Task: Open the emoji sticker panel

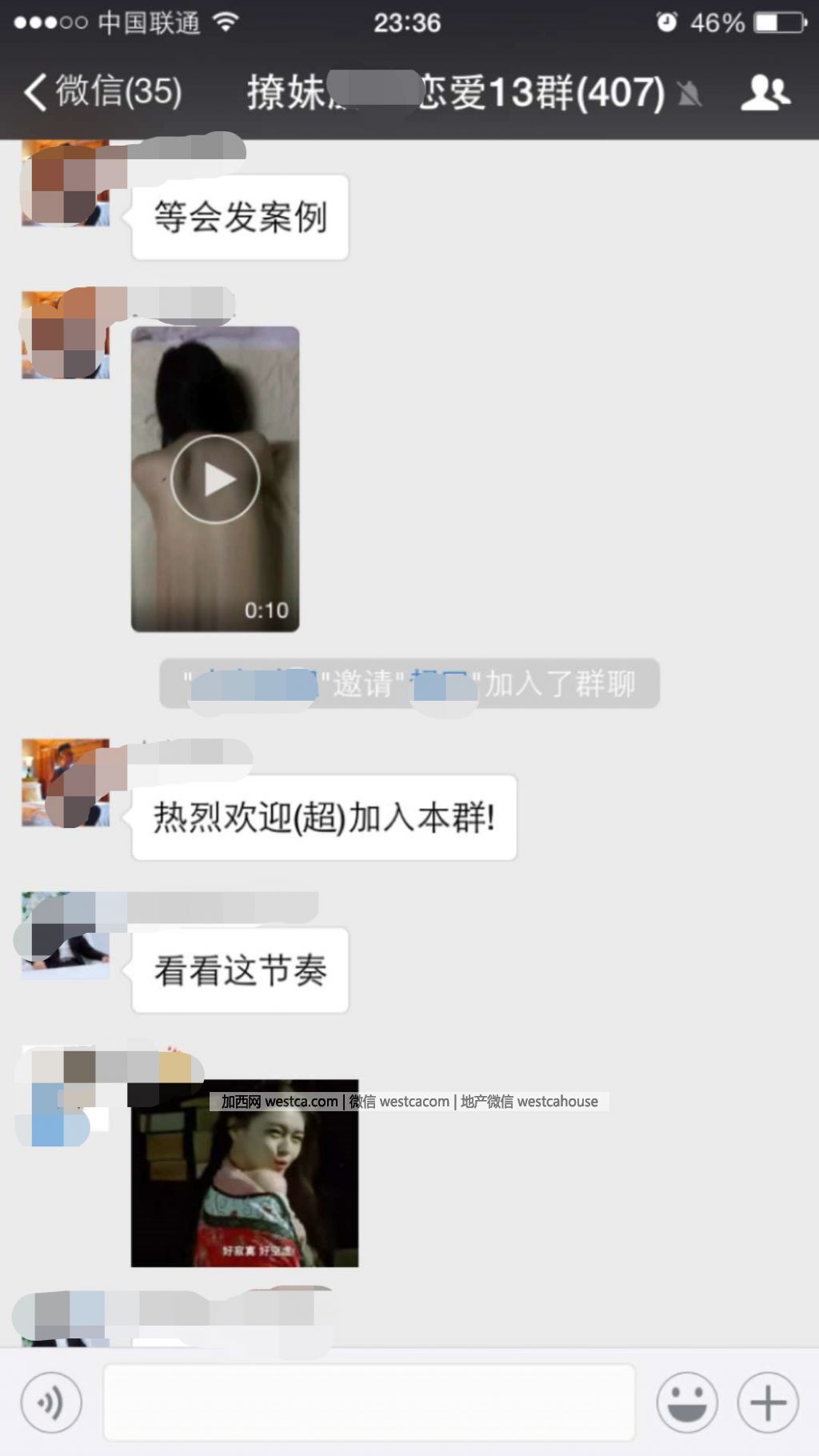Action: pos(687,1402)
